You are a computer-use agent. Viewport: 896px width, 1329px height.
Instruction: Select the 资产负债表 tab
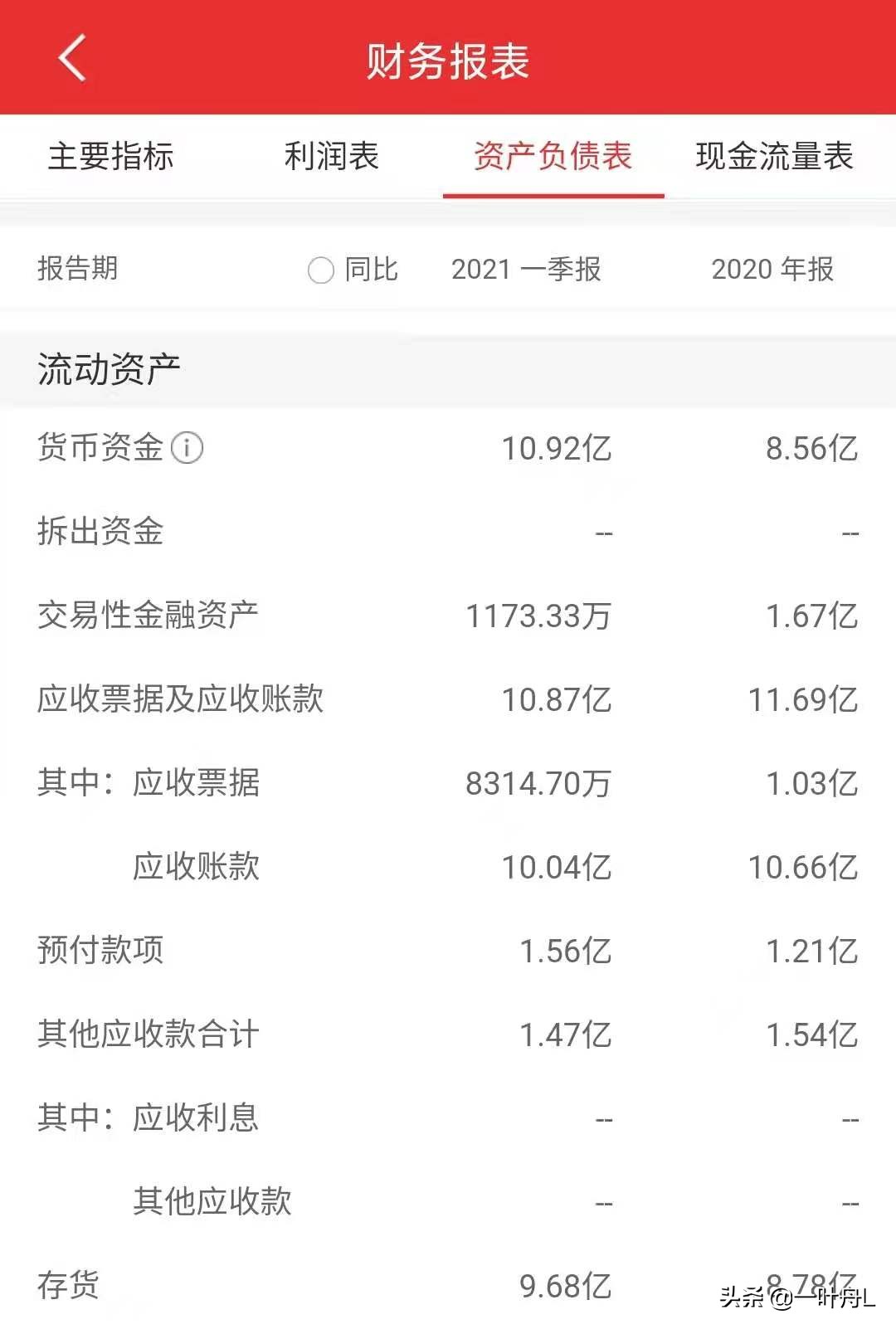[554, 158]
